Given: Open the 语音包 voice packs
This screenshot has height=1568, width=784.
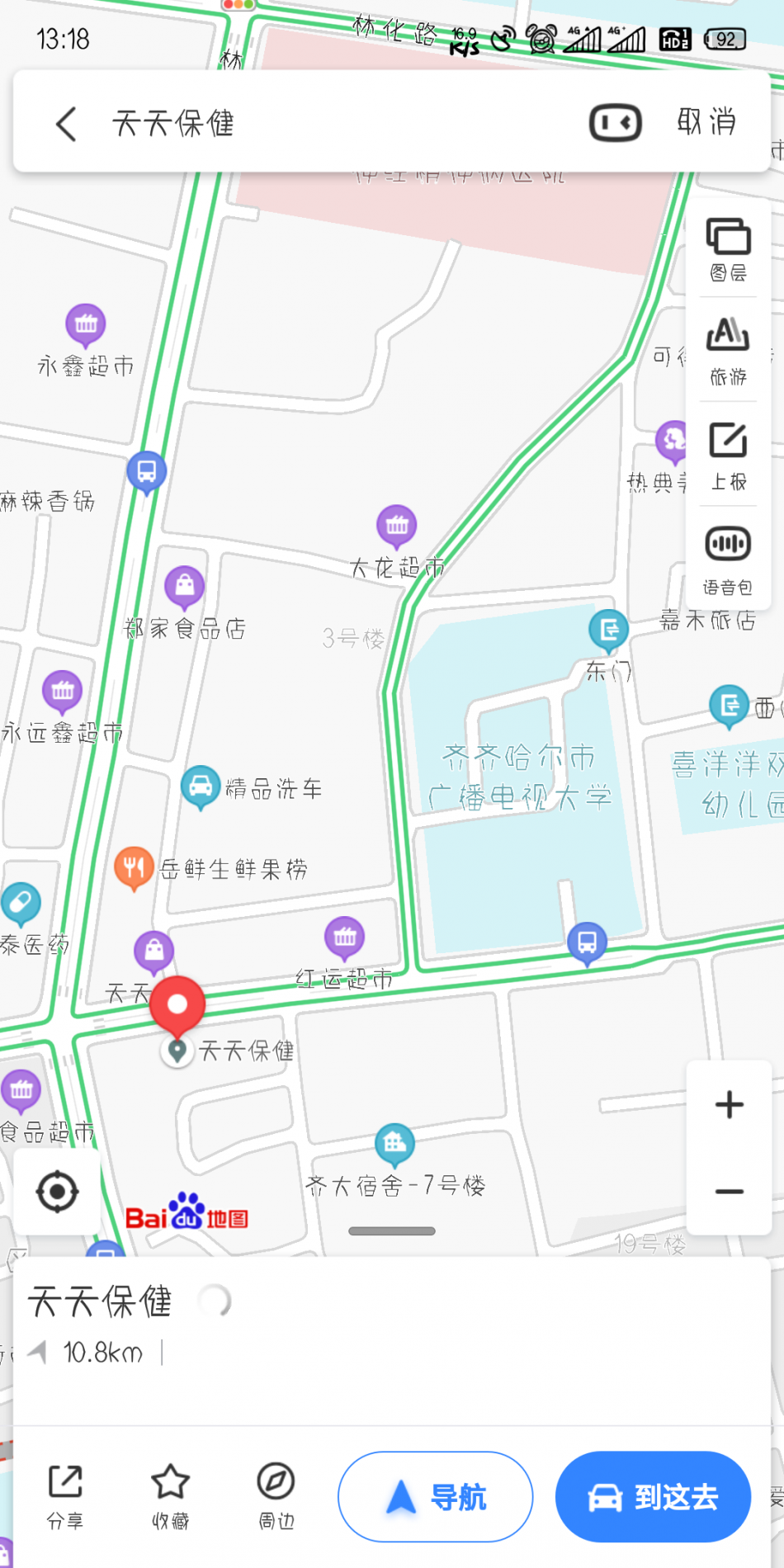Looking at the screenshot, I should click(728, 560).
